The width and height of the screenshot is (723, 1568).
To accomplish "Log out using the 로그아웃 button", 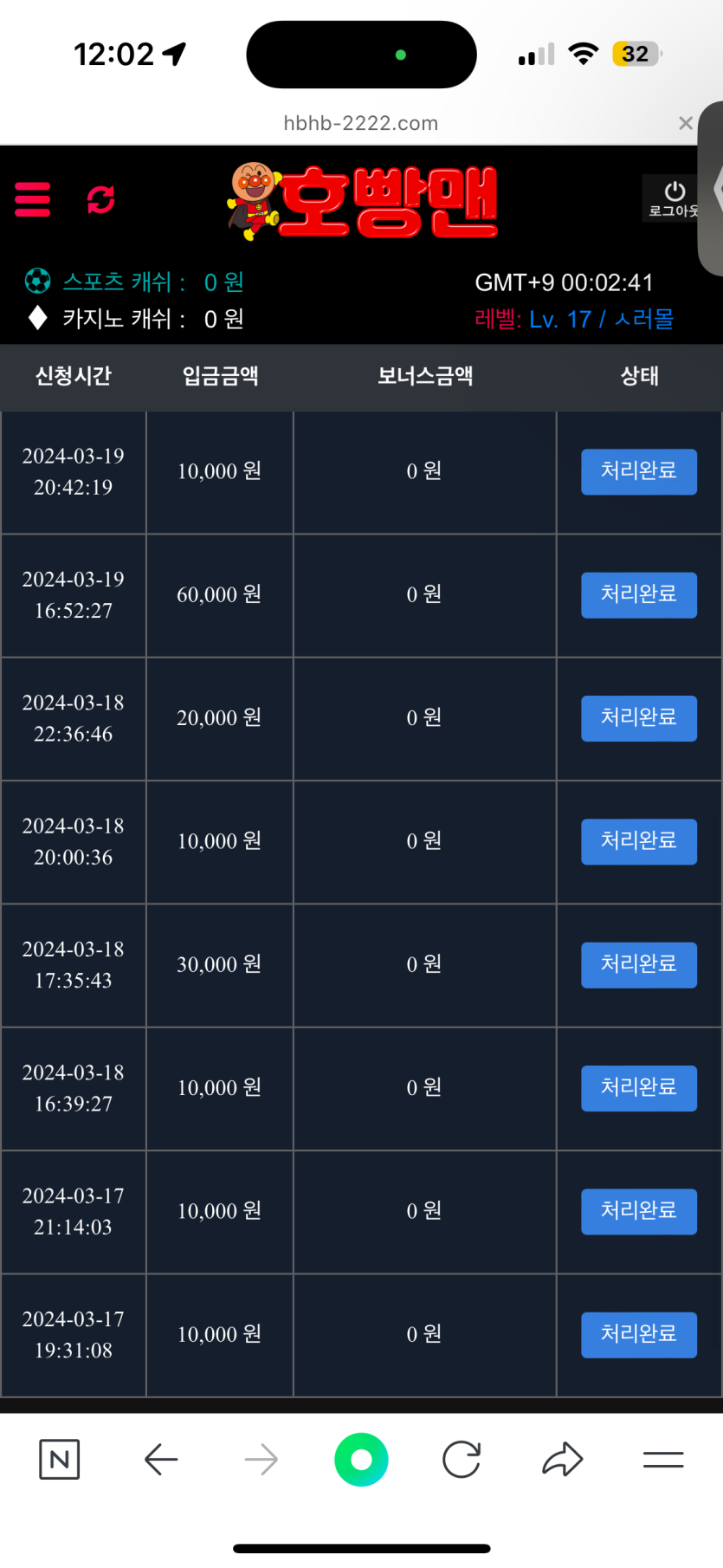I will click(x=673, y=198).
